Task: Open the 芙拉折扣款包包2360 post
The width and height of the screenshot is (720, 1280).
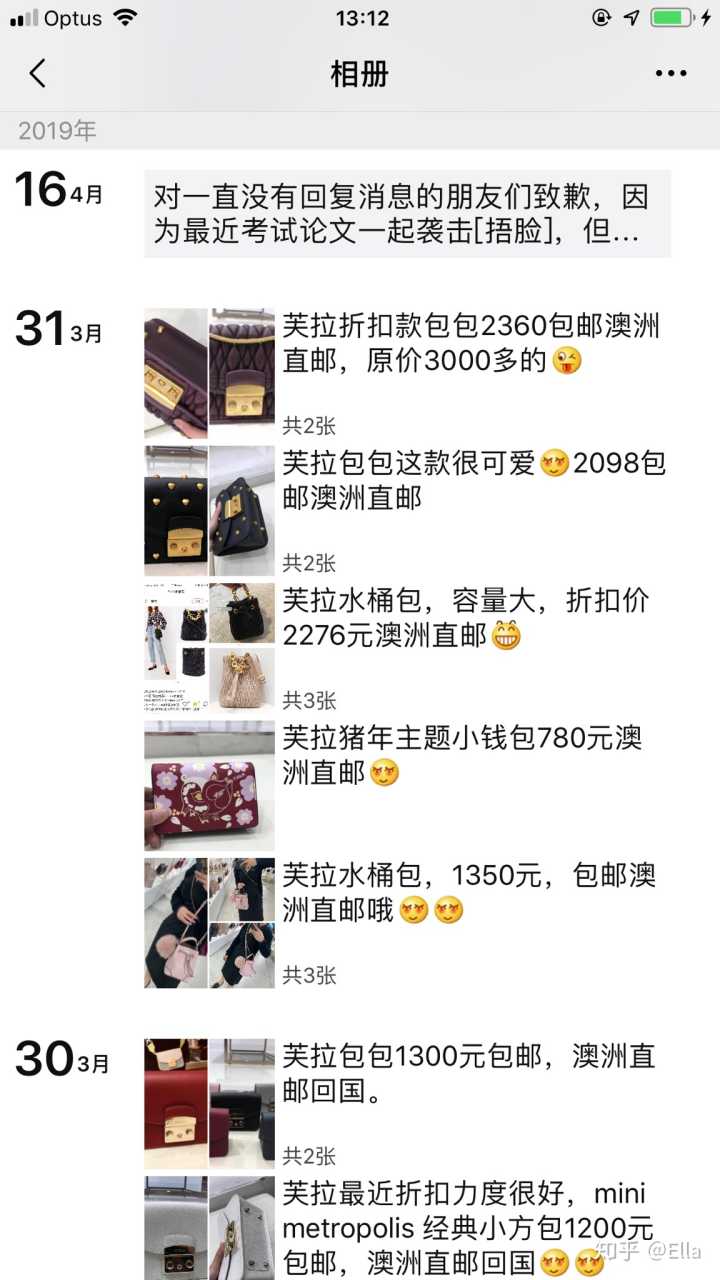Action: pyautogui.click(x=470, y=343)
